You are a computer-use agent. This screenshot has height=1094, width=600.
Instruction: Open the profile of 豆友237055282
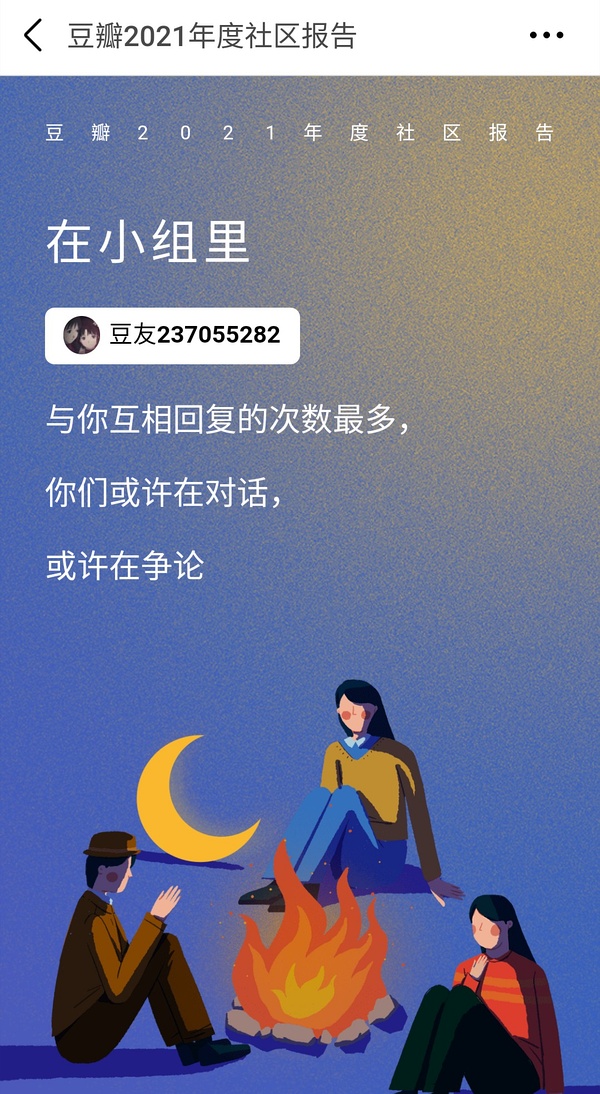click(x=172, y=335)
